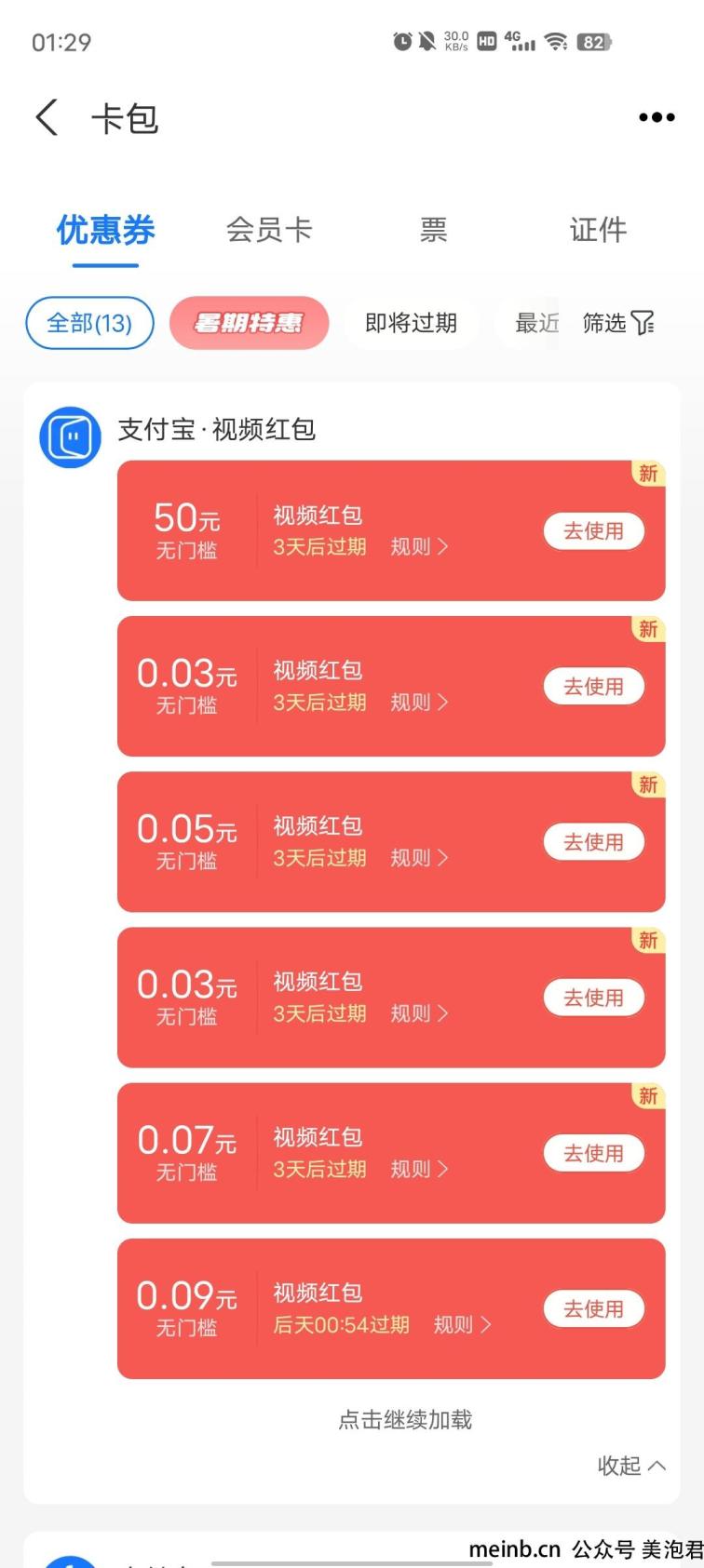Open the 证件 tab
Screen dimensions: 704x1568
pos(598,230)
